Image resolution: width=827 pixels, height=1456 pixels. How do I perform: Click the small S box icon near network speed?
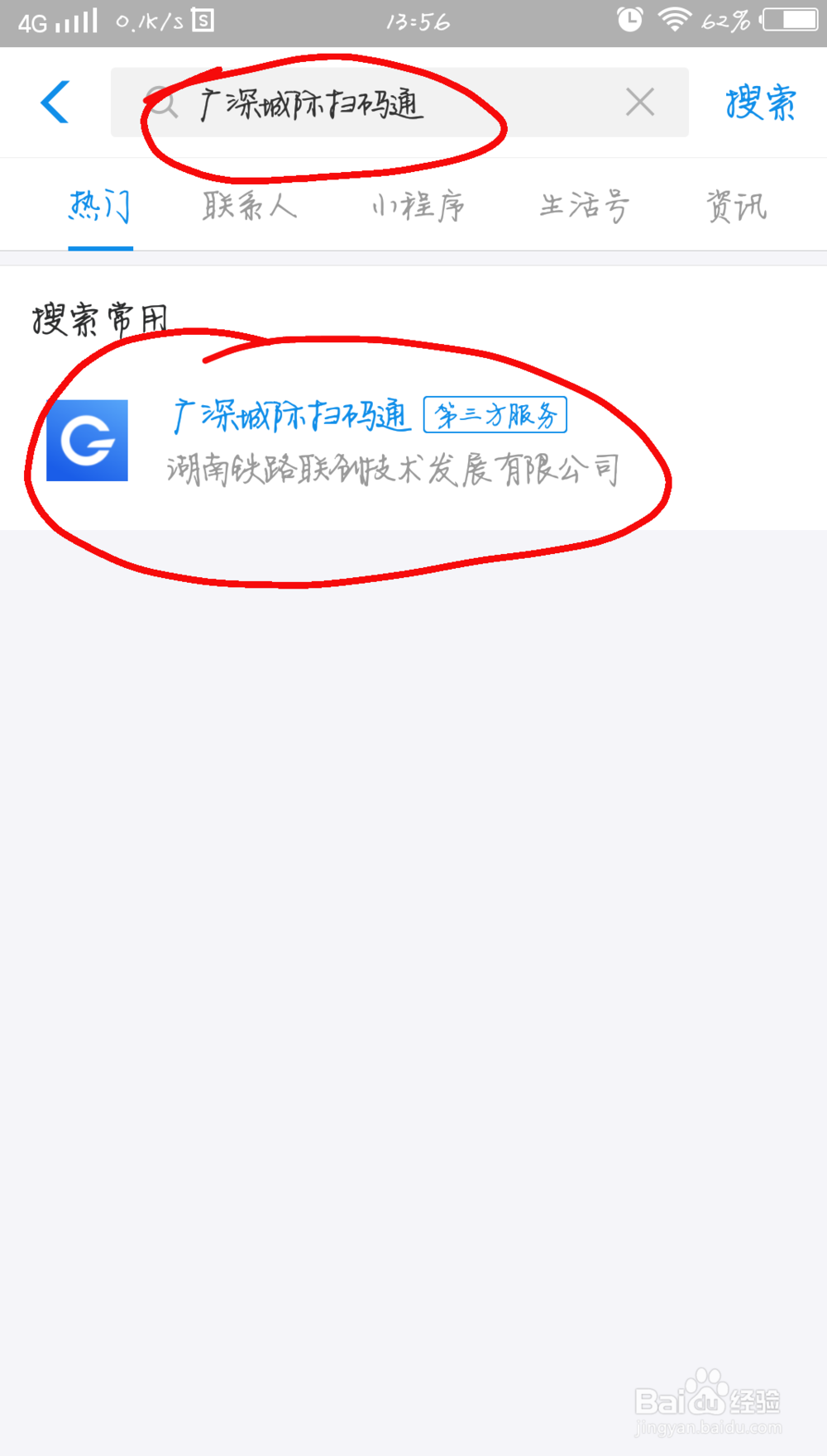click(203, 20)
